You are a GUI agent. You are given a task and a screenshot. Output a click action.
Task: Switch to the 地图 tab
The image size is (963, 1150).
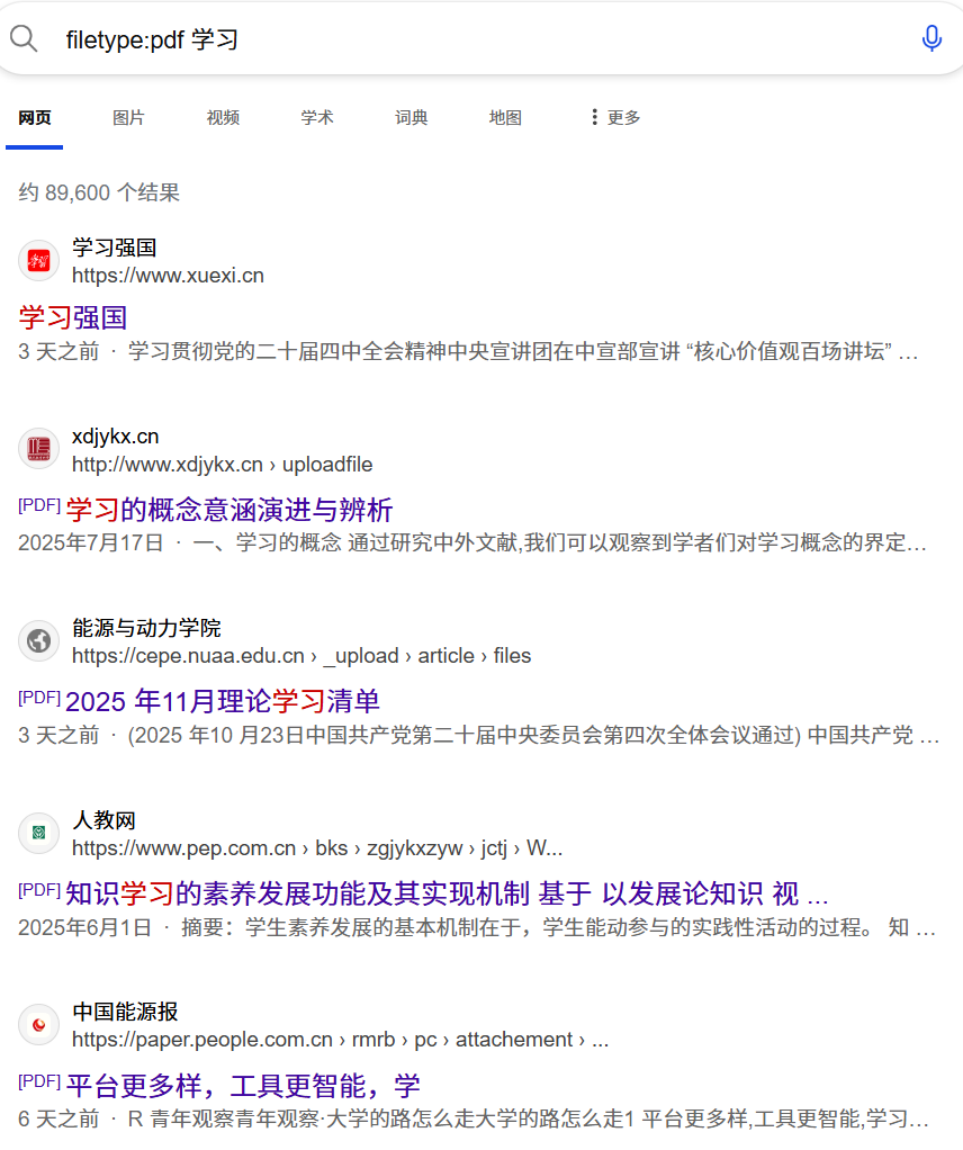point(505,118)
